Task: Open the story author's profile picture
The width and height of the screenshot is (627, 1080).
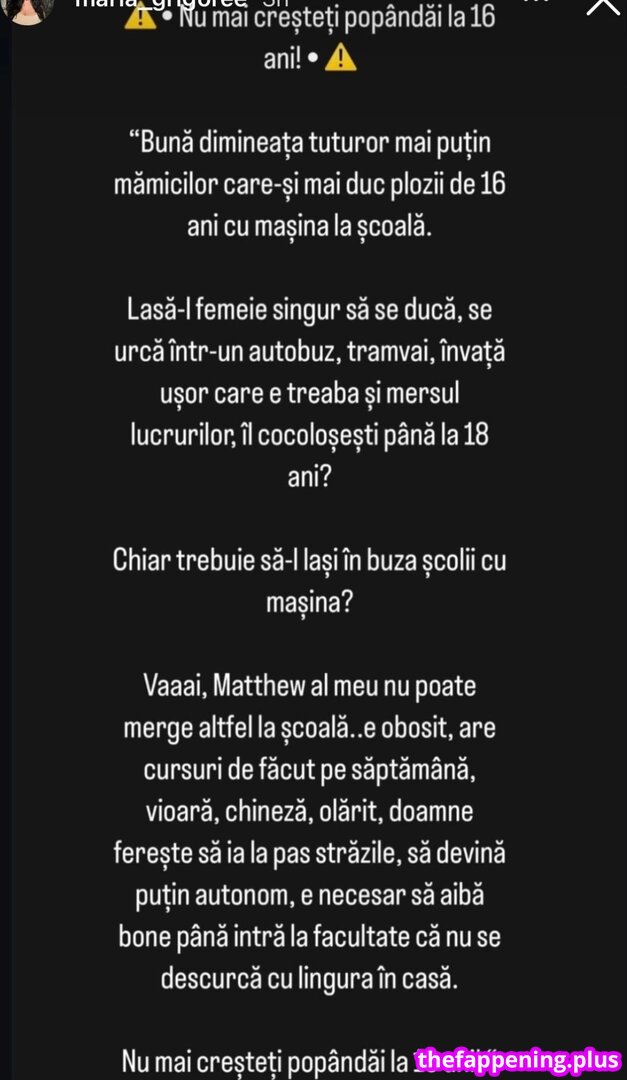Action: [28, 8]
